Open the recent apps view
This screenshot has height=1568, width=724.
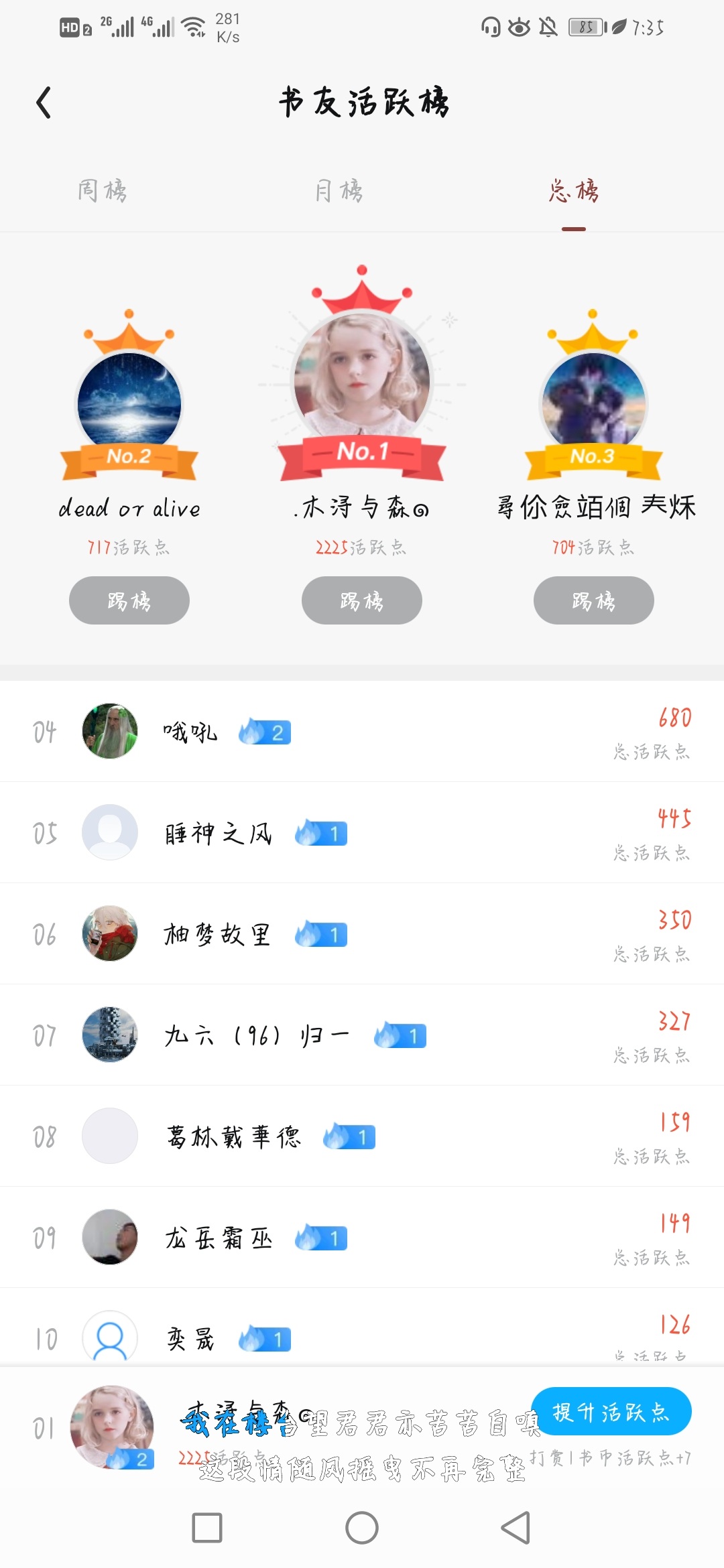pos(207,1528)
